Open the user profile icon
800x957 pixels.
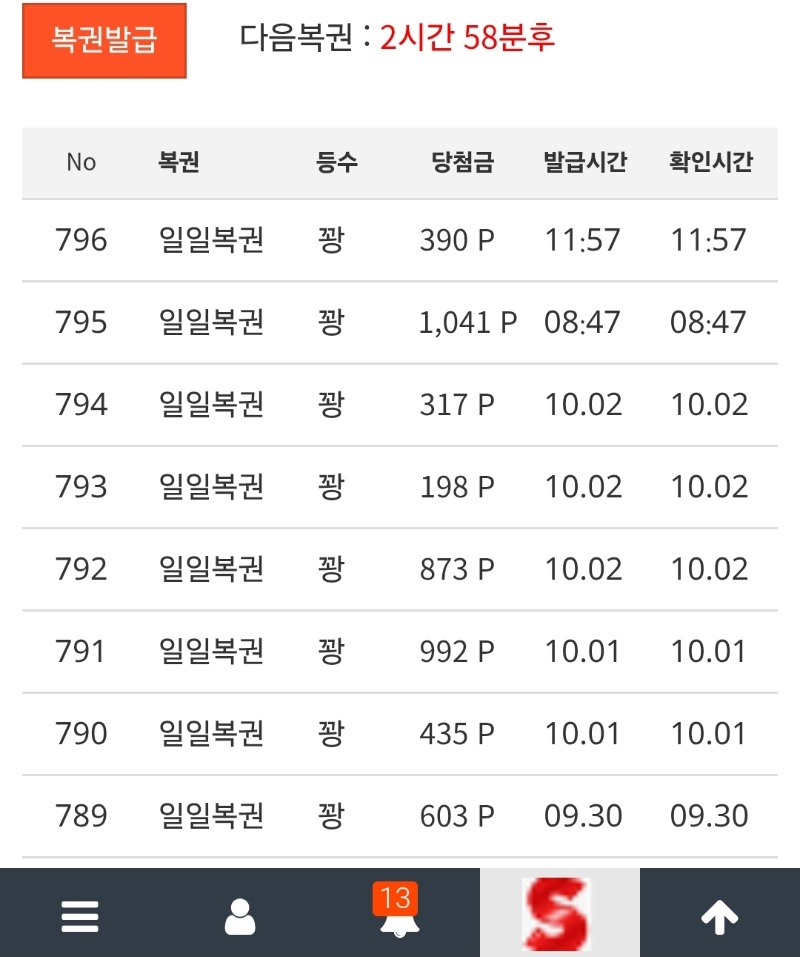(x=240, y=916)
